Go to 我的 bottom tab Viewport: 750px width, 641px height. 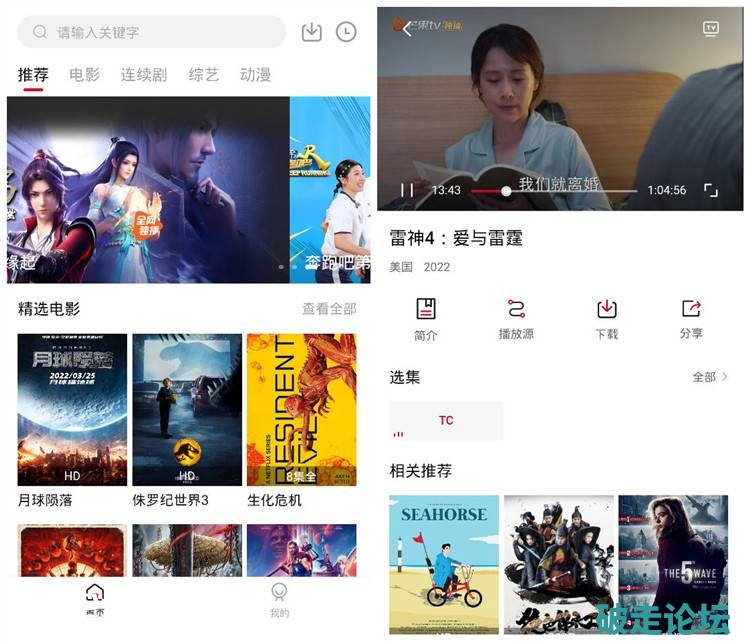279,599
